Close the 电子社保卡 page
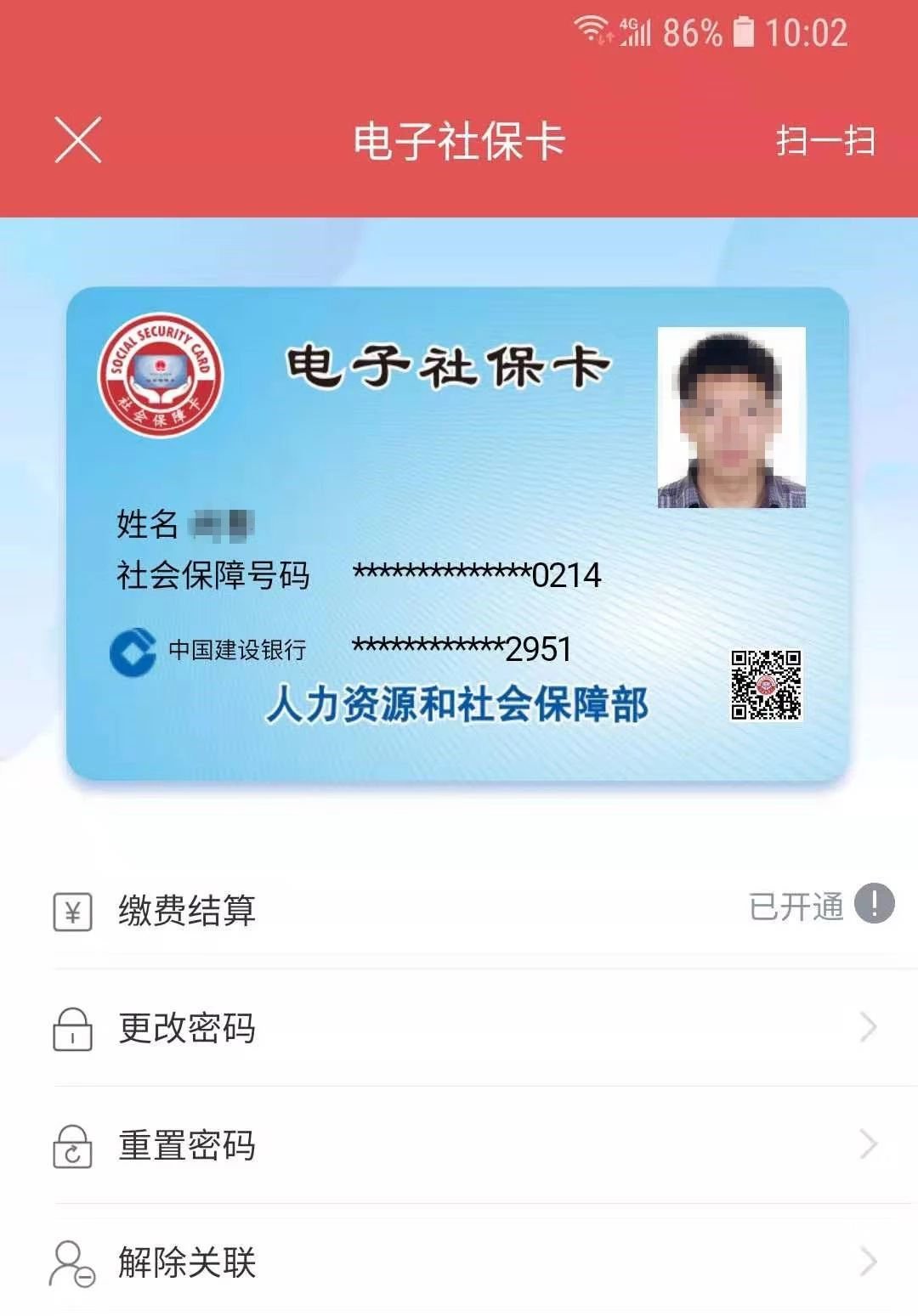918x1316 pixels. (78, 140)
